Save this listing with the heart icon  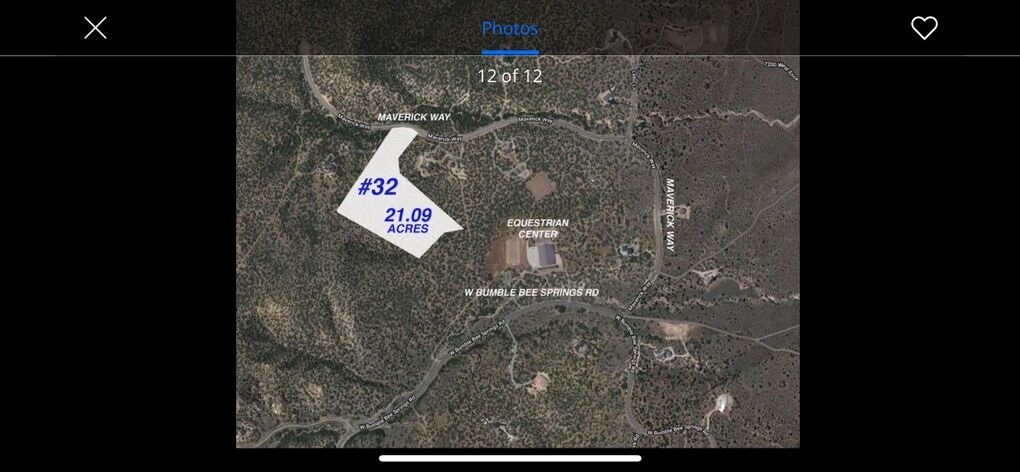(924, 28)
